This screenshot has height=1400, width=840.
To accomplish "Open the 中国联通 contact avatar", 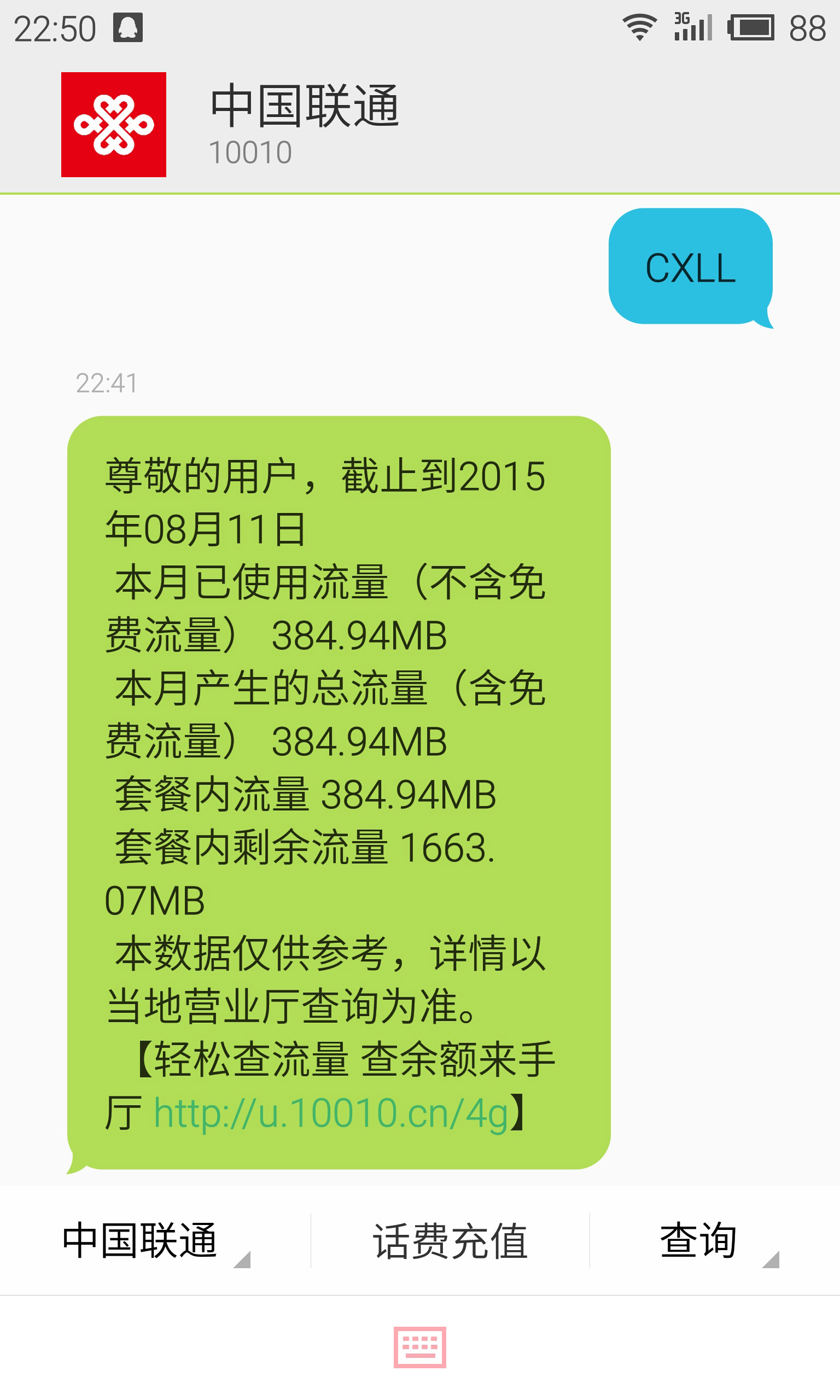I will click(x=114, y=125).
